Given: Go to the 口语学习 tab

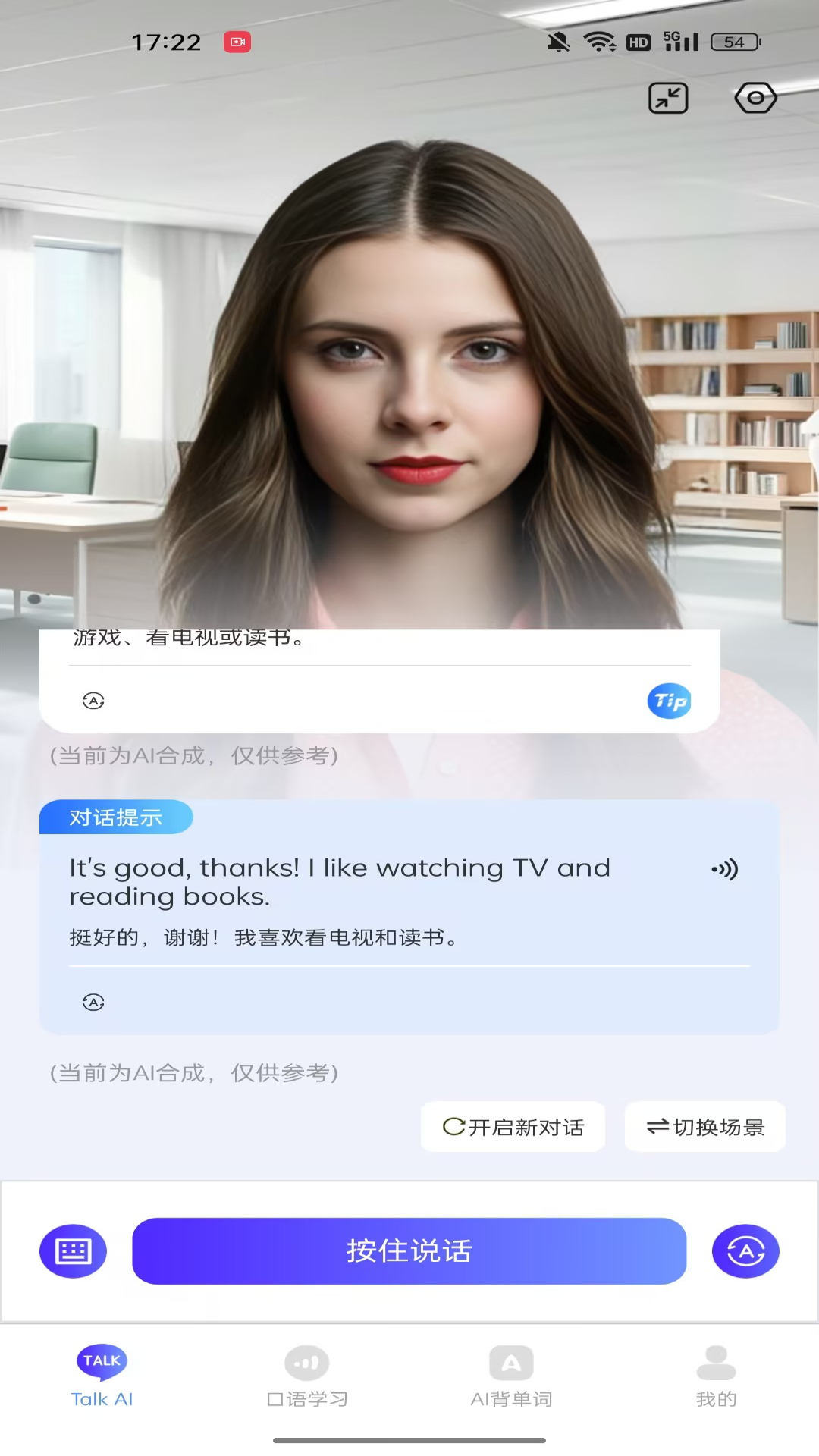Looking at the screenshot, I should click(x=307, y=1376).
